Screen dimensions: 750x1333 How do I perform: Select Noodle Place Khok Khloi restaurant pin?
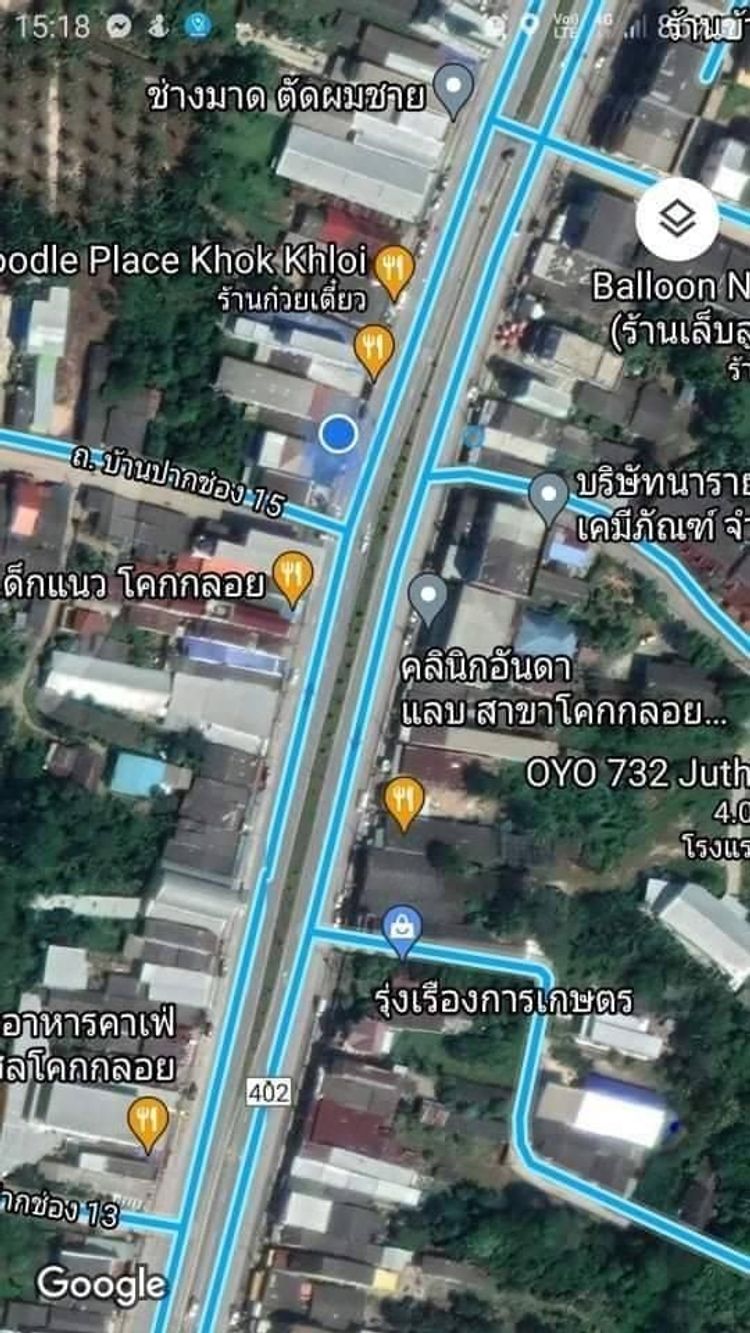click(x=395, y=268)
